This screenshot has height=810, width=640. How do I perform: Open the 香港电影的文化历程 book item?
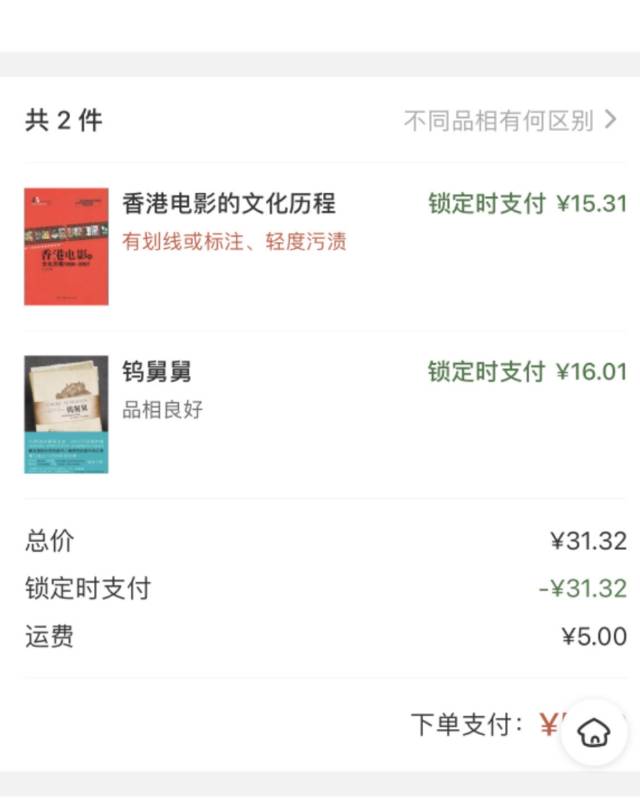pos(229,204)
